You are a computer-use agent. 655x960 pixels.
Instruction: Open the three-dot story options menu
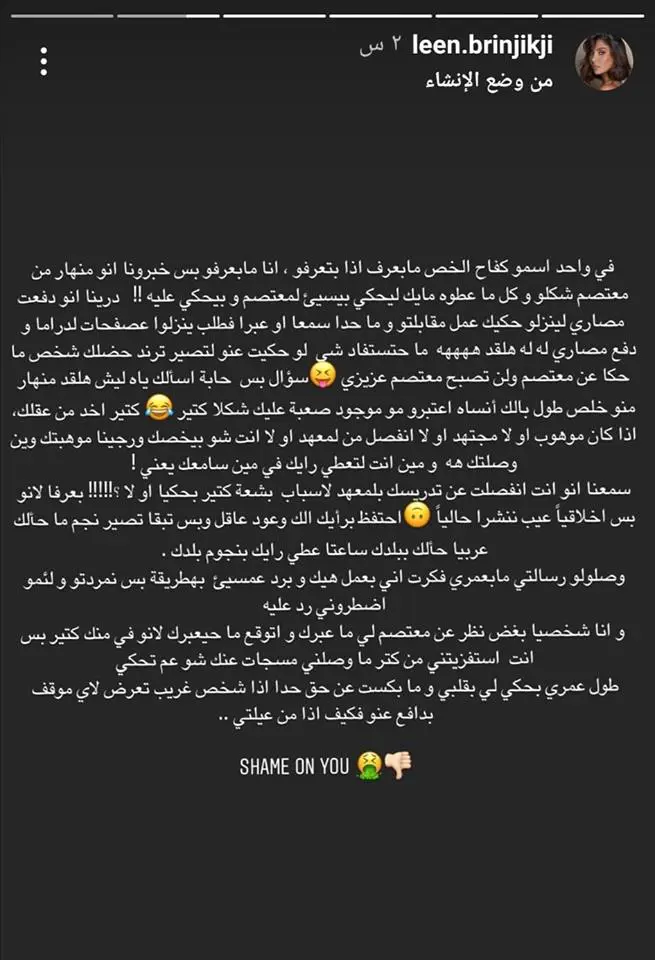(43, 61)
